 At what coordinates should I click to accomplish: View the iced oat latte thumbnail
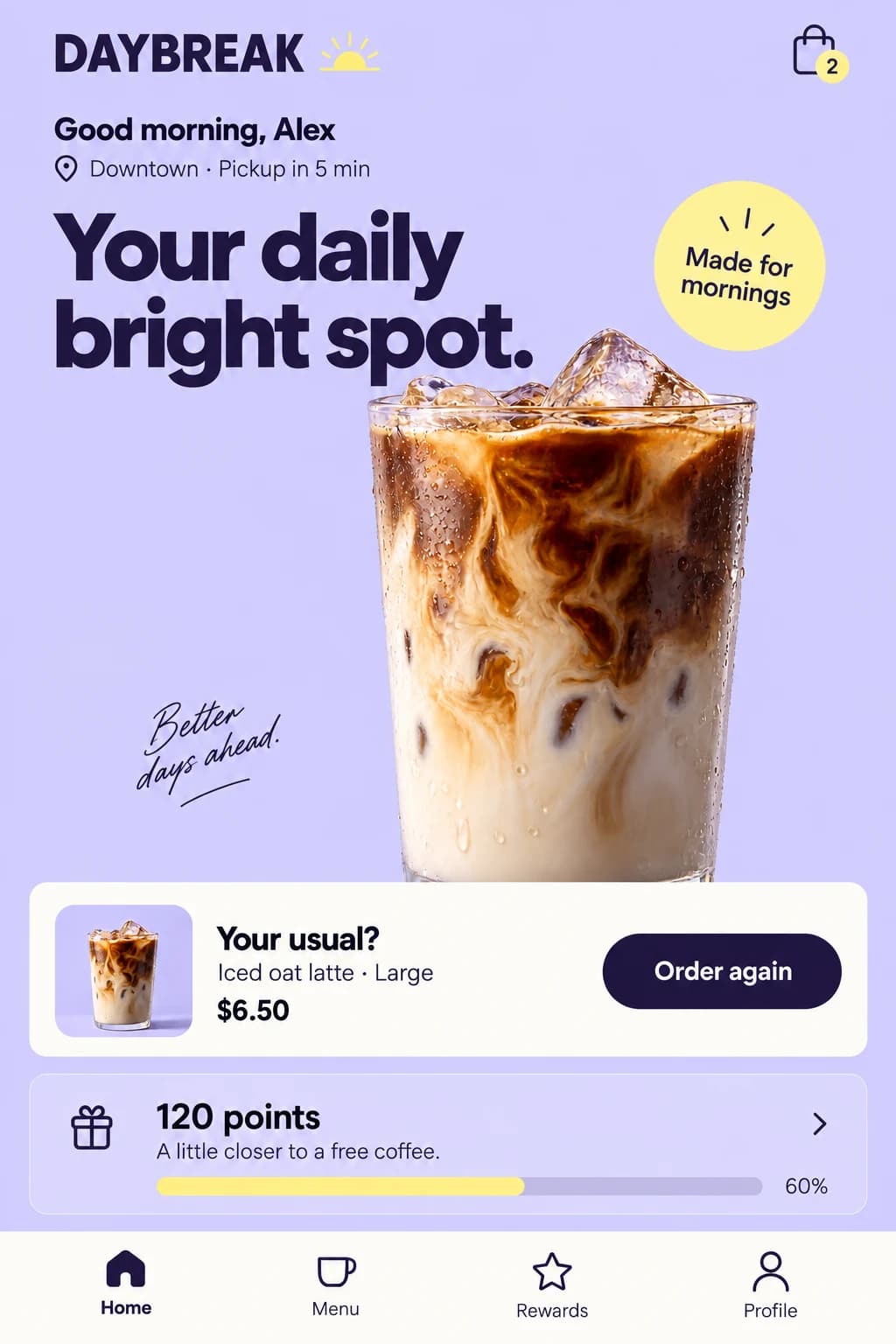tap(123, 970)
